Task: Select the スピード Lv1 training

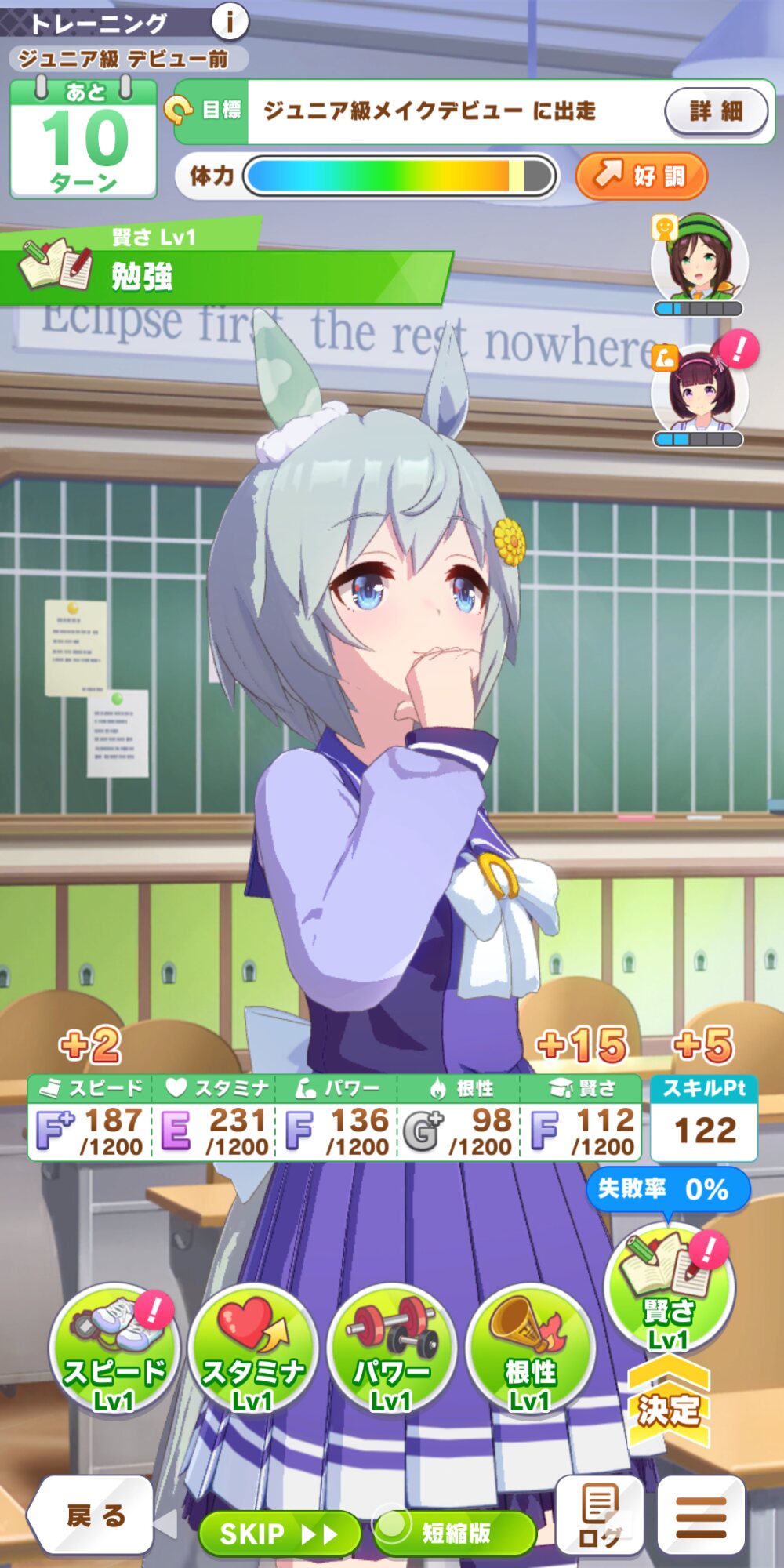Action: [x=114, y=1348]
